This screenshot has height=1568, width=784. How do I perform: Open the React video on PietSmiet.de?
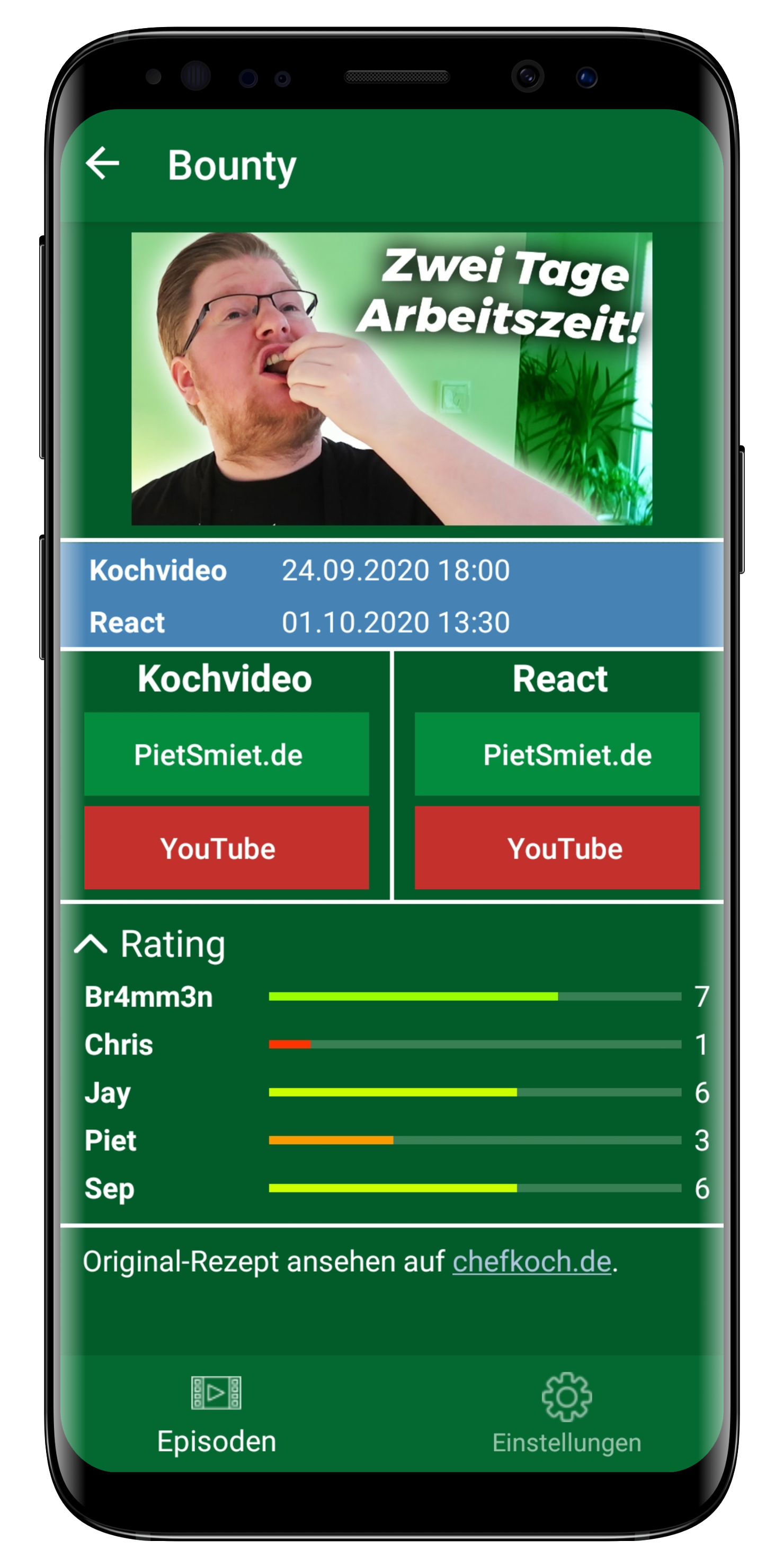[558, 755]
